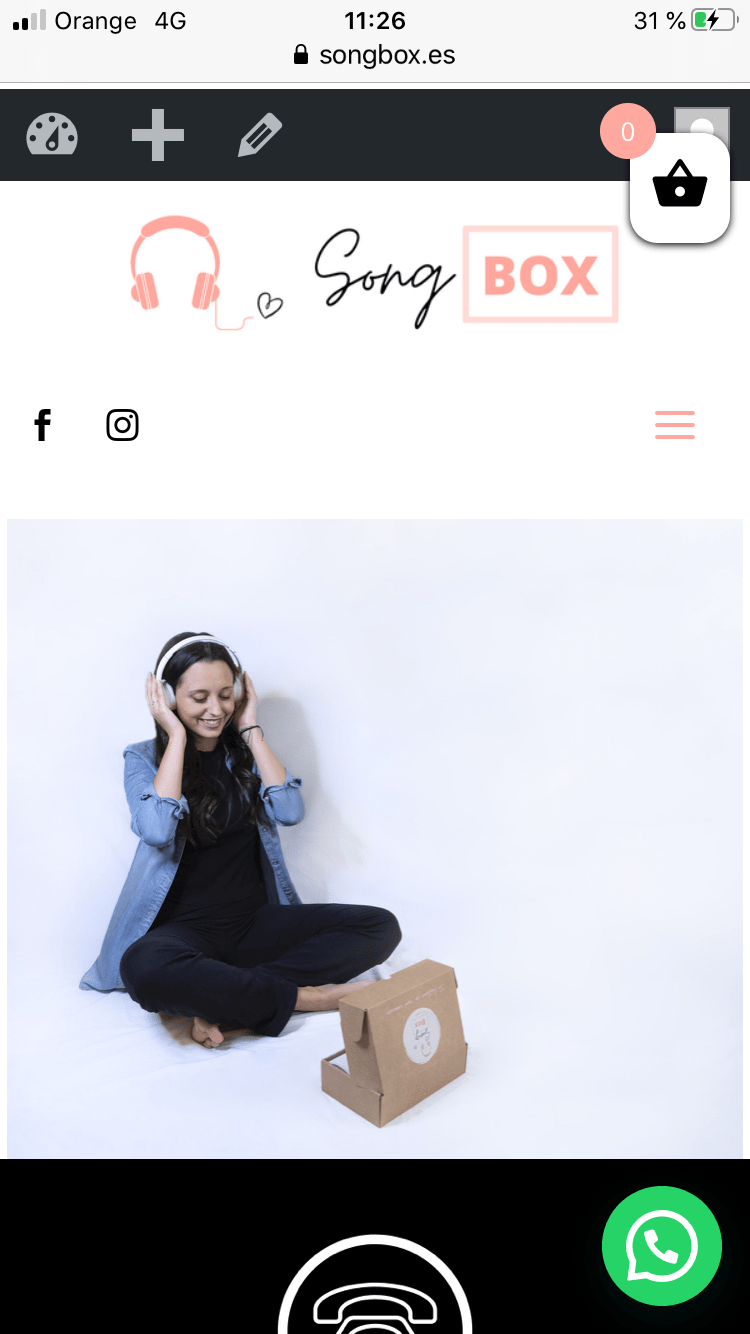Open the user avatar in admin bar
Image resolution: width=750 pixels, height=1334 pixels.
pos(703,121)
